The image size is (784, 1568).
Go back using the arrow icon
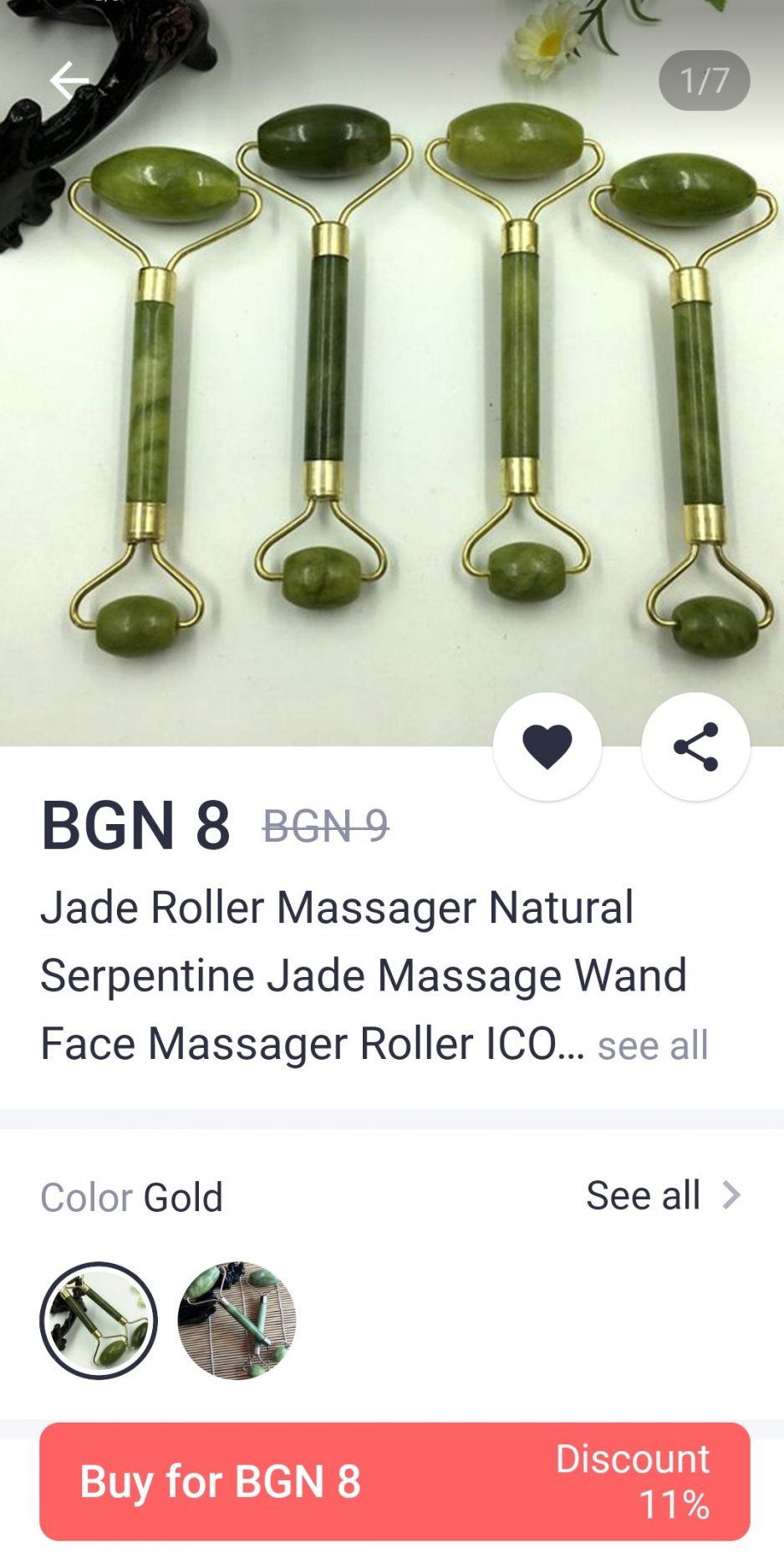pos(69,81)
